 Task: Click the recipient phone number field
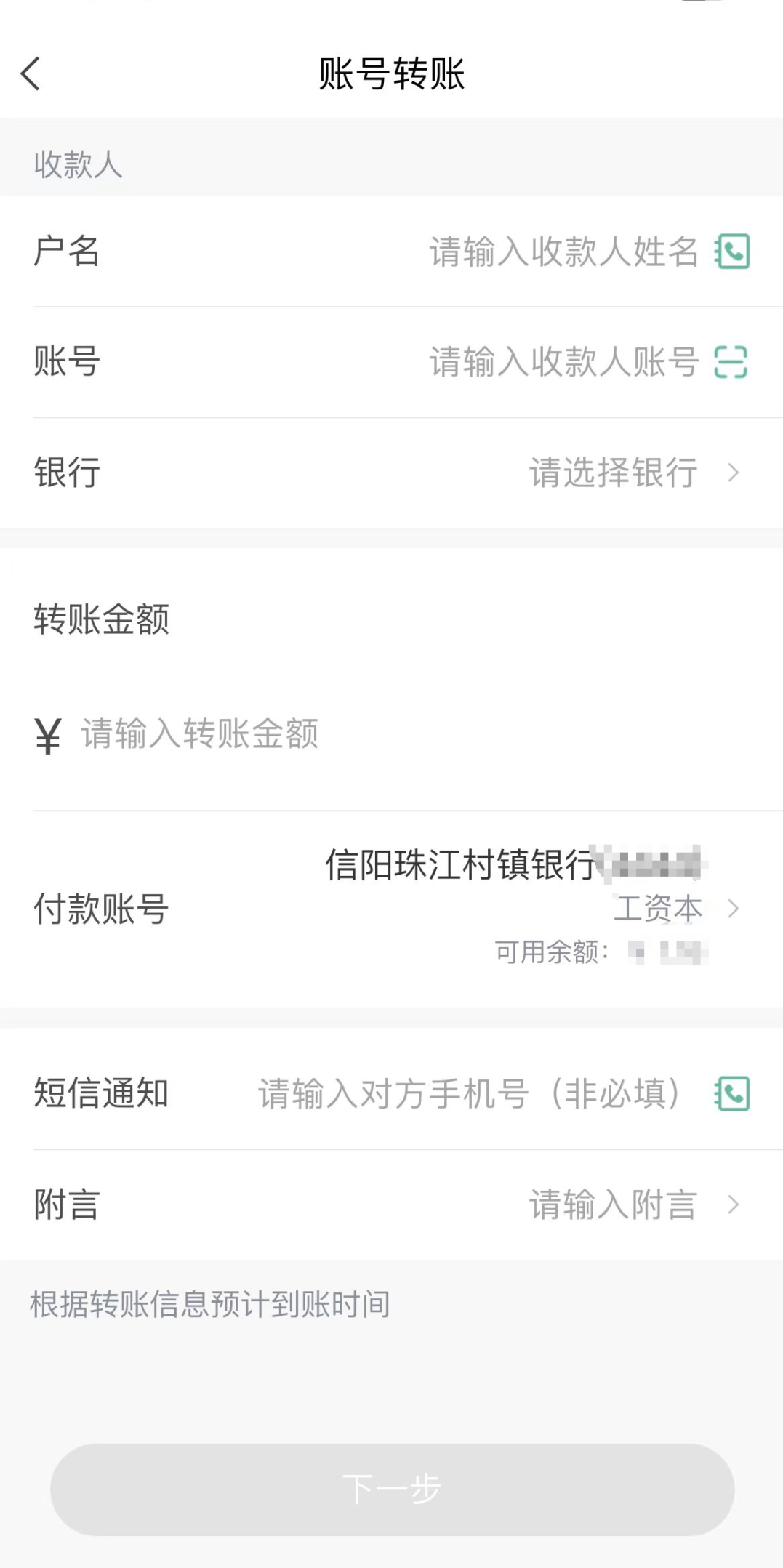point(469,1092)
